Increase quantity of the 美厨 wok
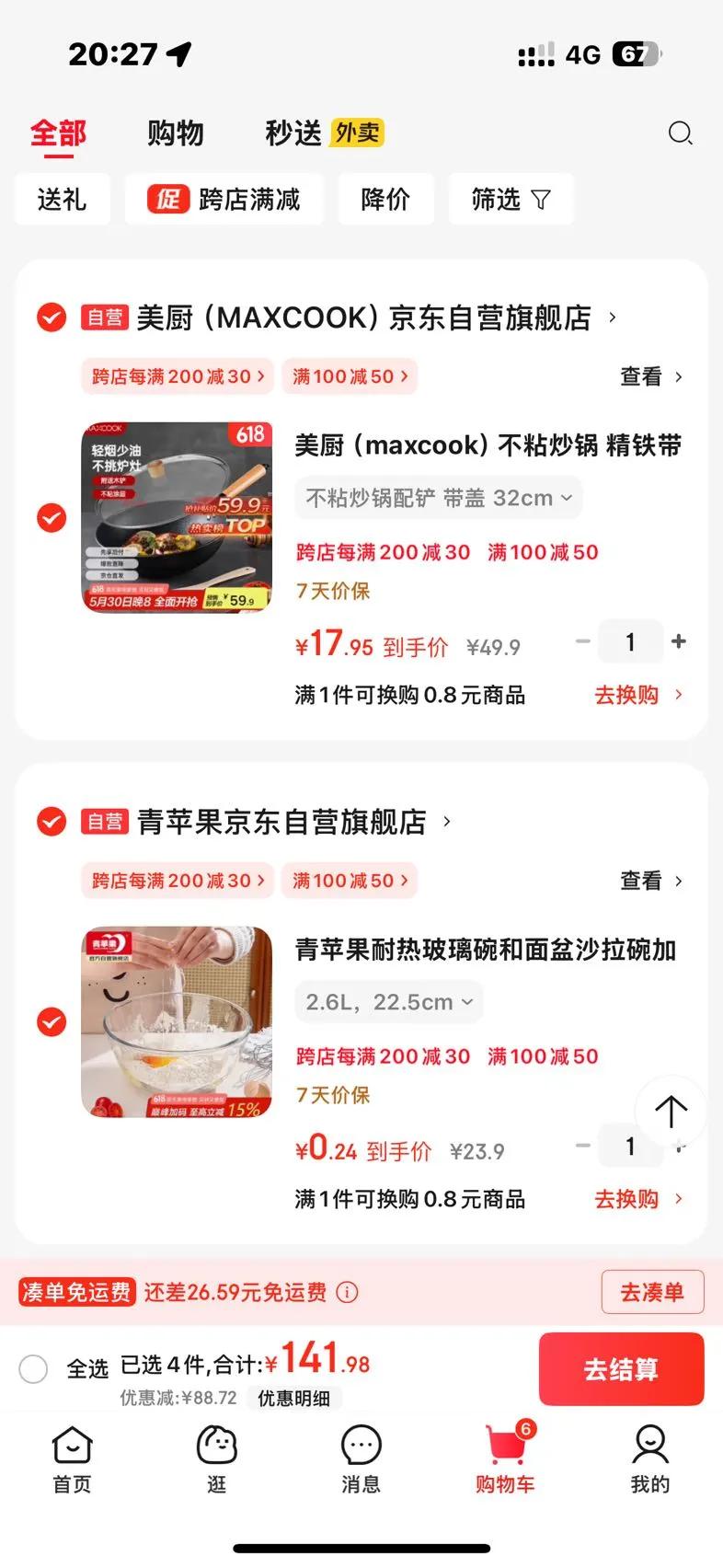The image size is (723, 1568). click(x=679, y=641)
